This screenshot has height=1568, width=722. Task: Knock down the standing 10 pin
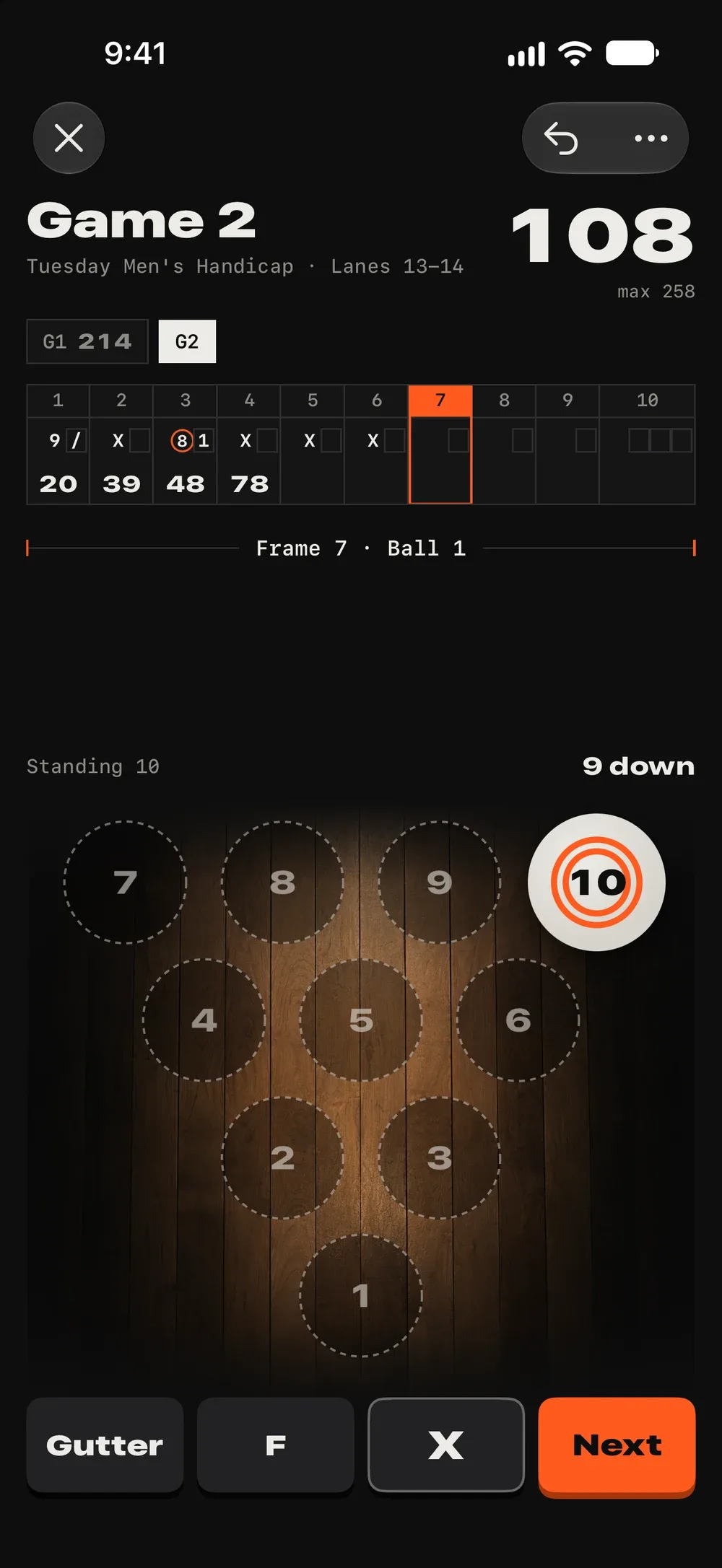tap(596, 882)
